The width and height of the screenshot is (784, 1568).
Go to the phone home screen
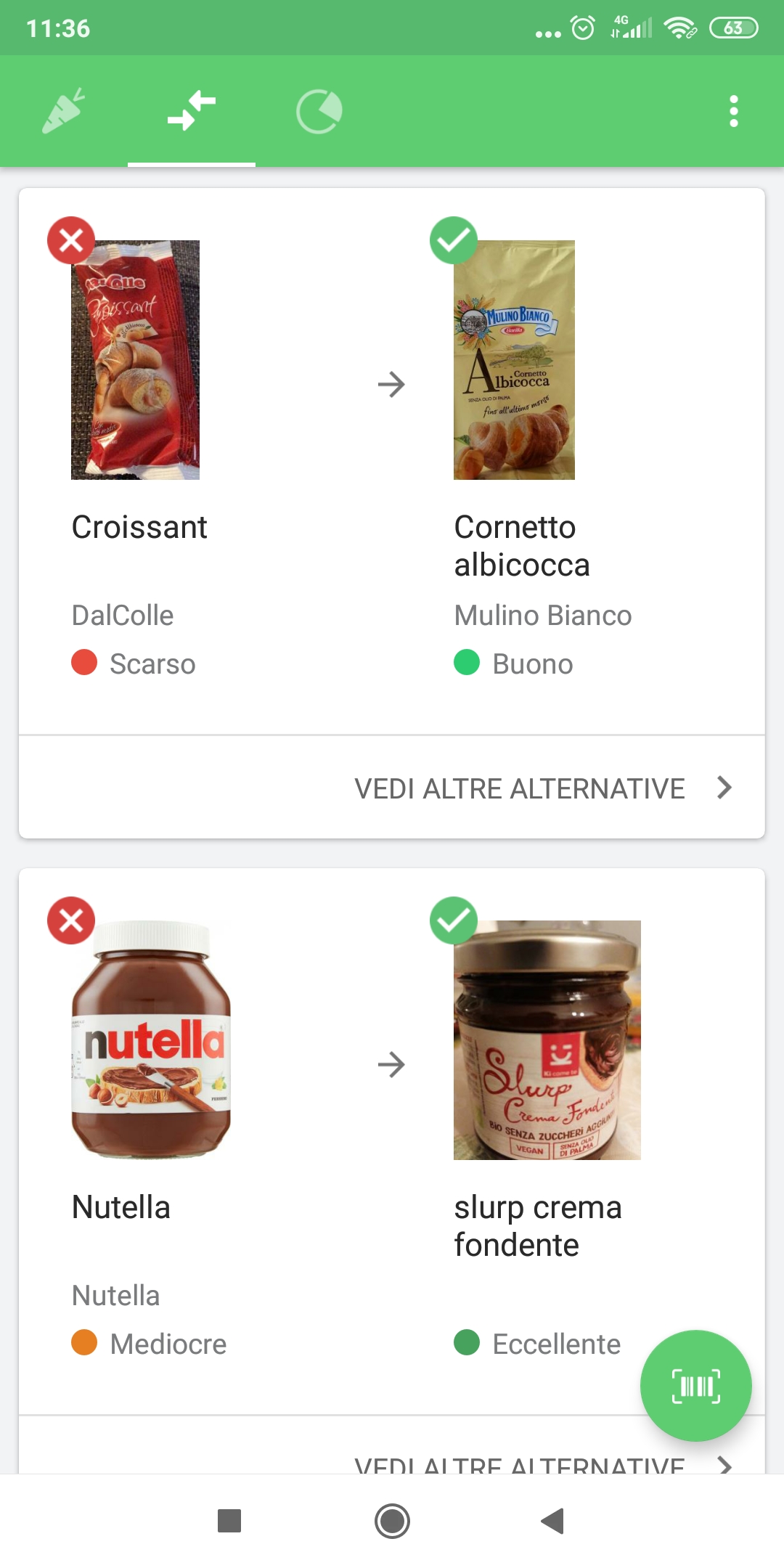click(x=392, y=1521)
